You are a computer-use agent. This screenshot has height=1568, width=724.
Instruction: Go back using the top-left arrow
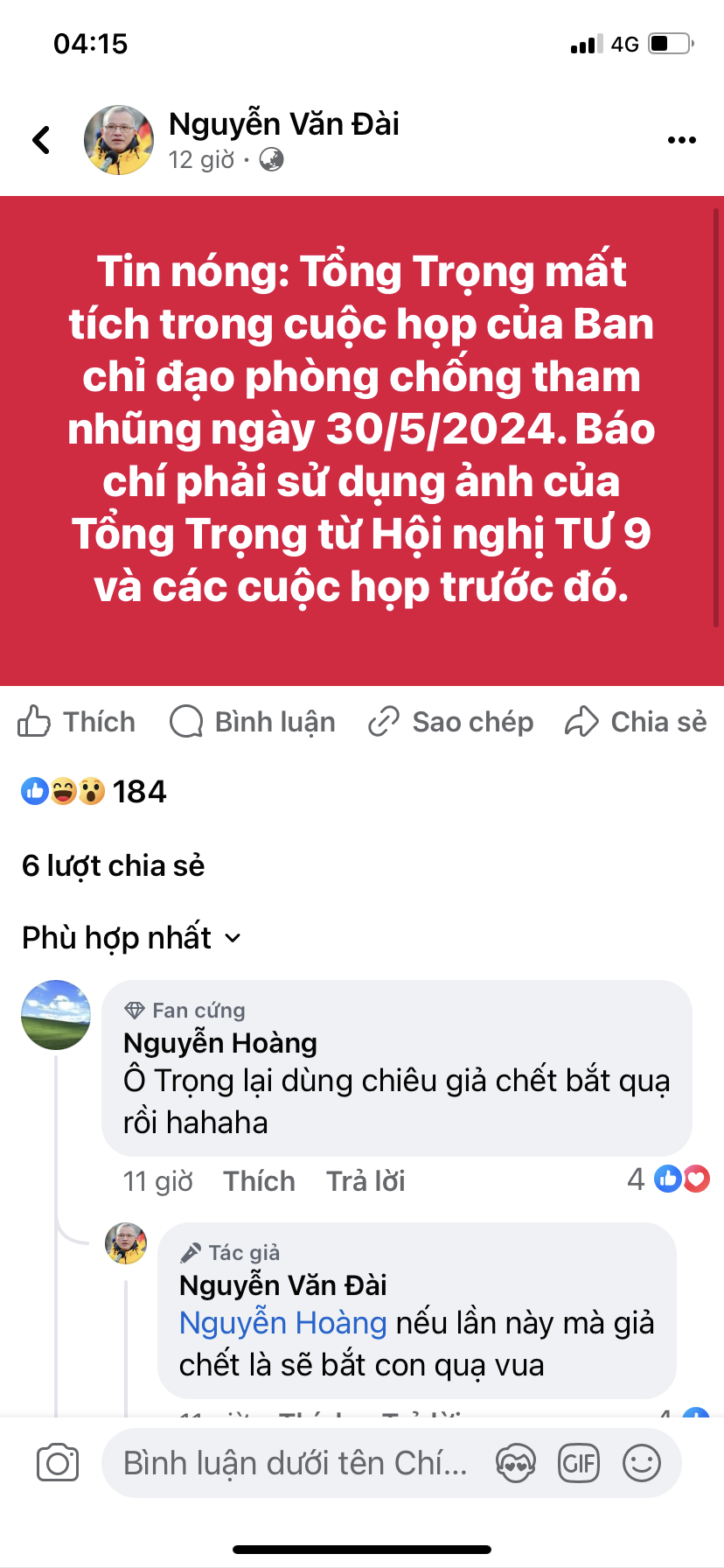click(x=41, y=140)
